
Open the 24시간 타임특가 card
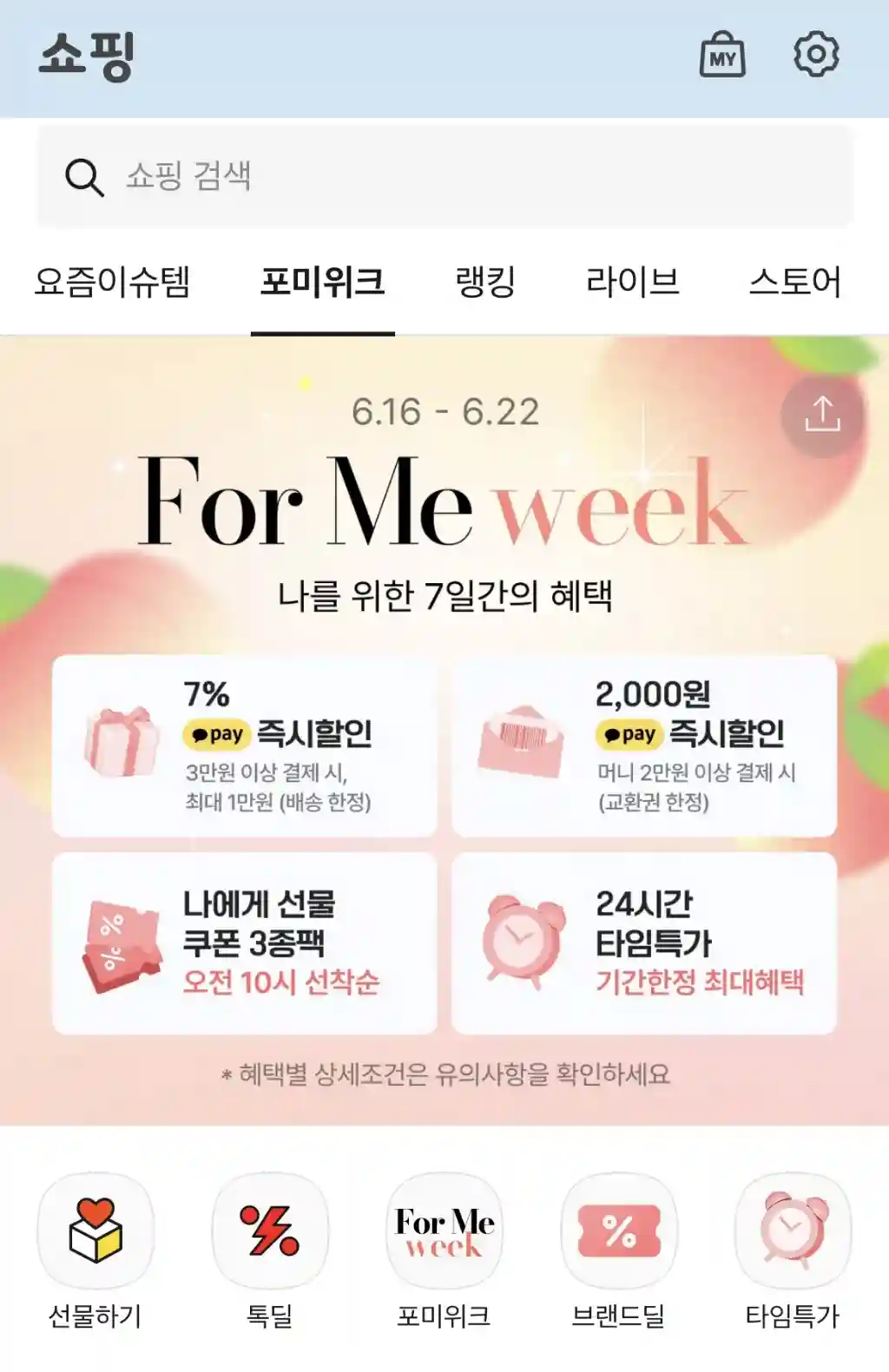click(x=644, y=943)
